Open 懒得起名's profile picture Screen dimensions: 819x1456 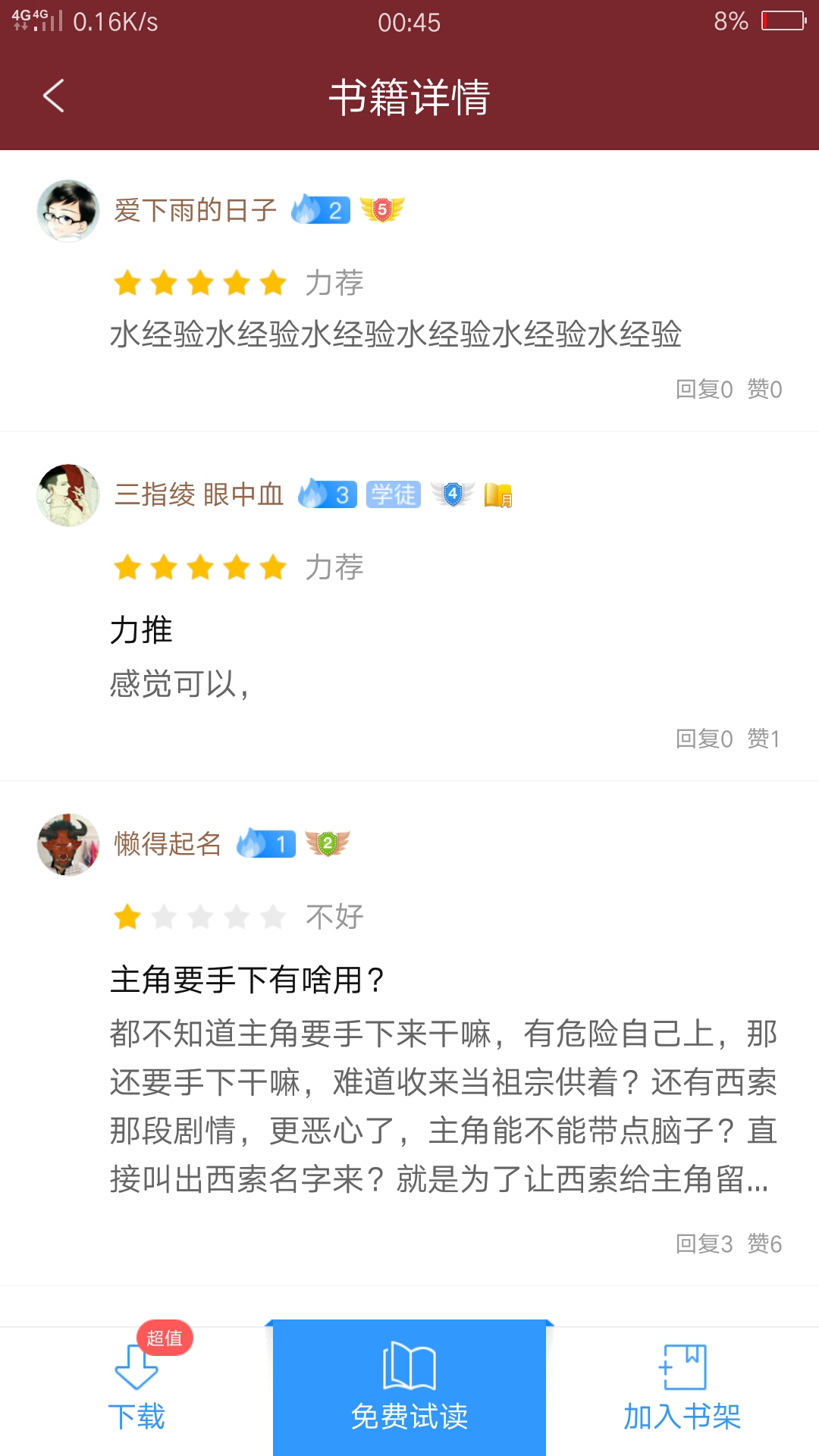pyautogui.click(x=68, y=844)
